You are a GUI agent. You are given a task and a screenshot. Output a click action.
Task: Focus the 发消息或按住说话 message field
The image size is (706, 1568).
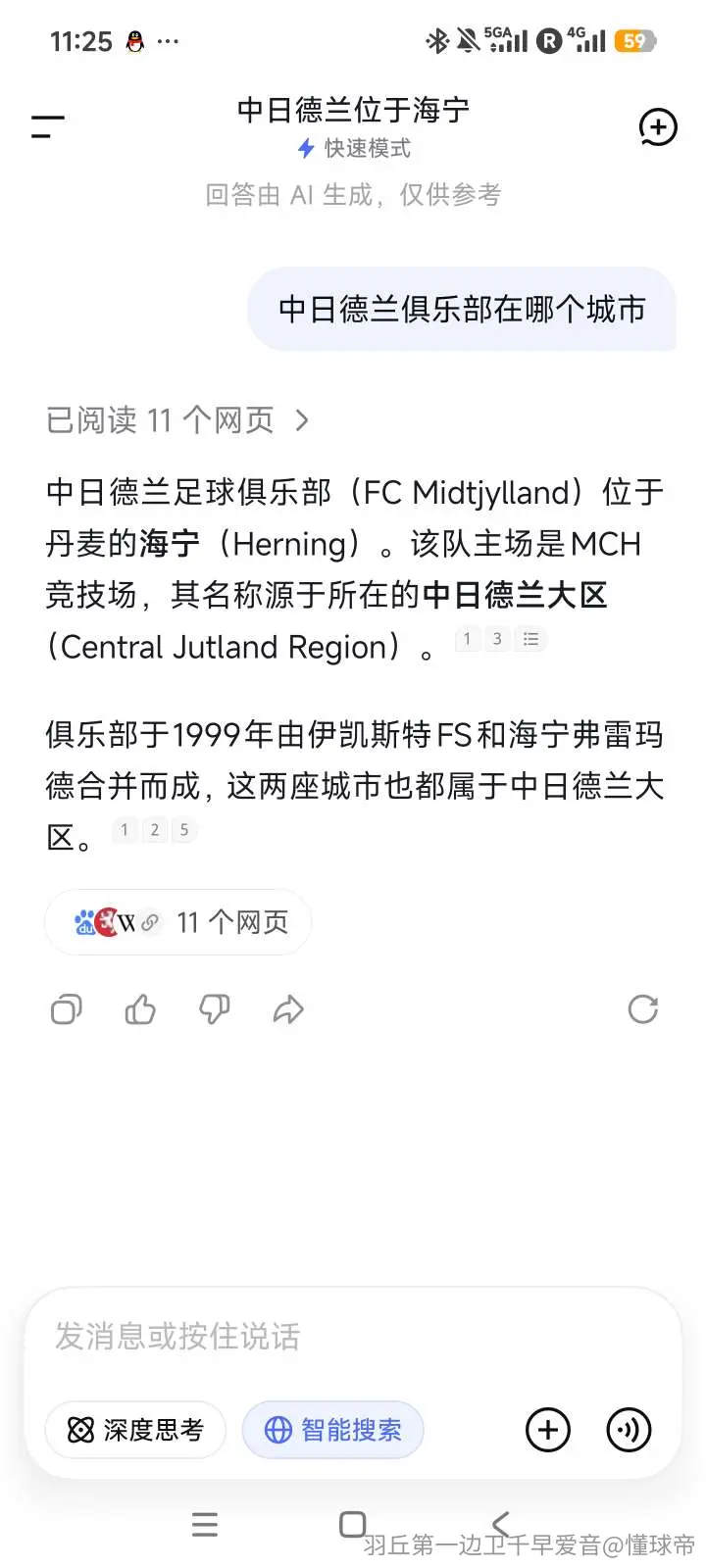(x=353, y=1337)
